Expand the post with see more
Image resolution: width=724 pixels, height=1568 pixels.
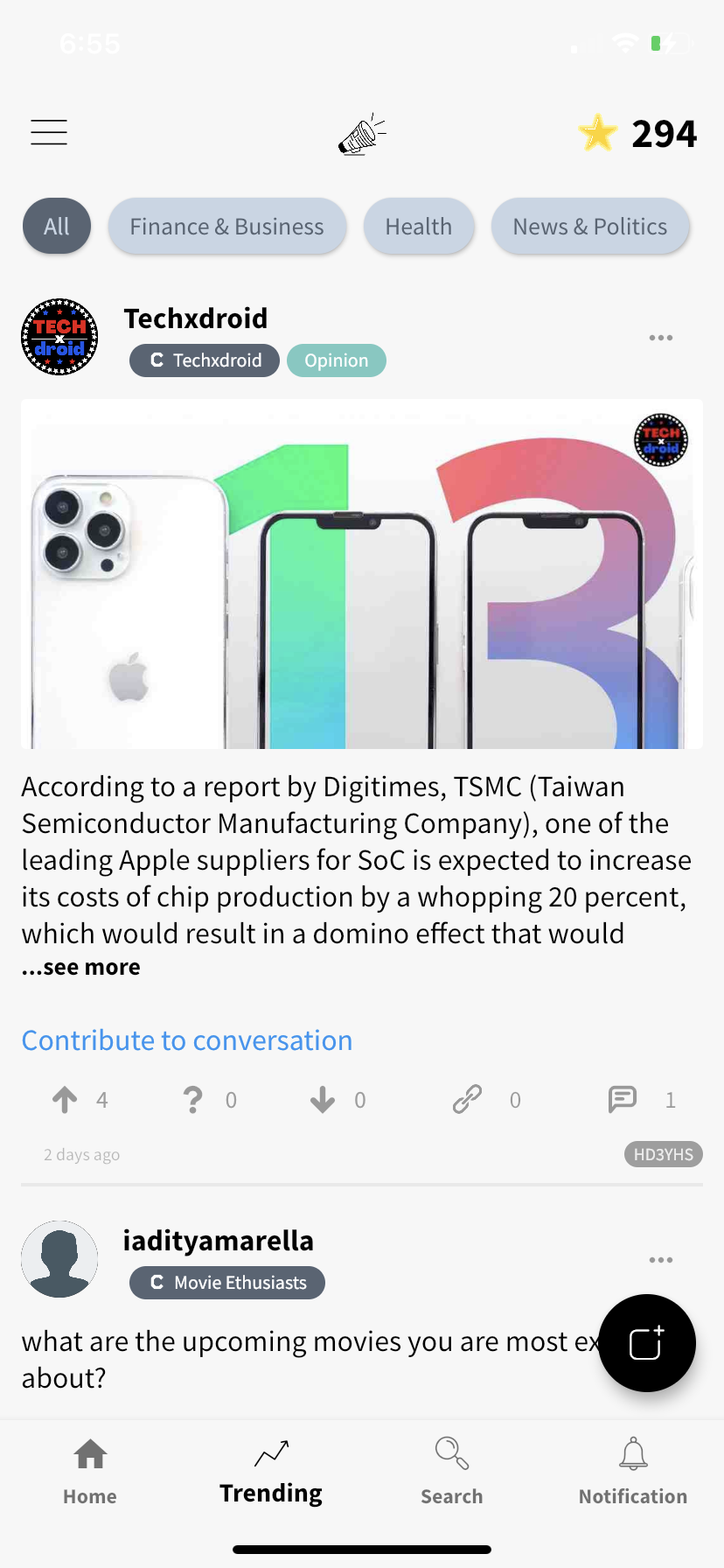click(81, 967)
